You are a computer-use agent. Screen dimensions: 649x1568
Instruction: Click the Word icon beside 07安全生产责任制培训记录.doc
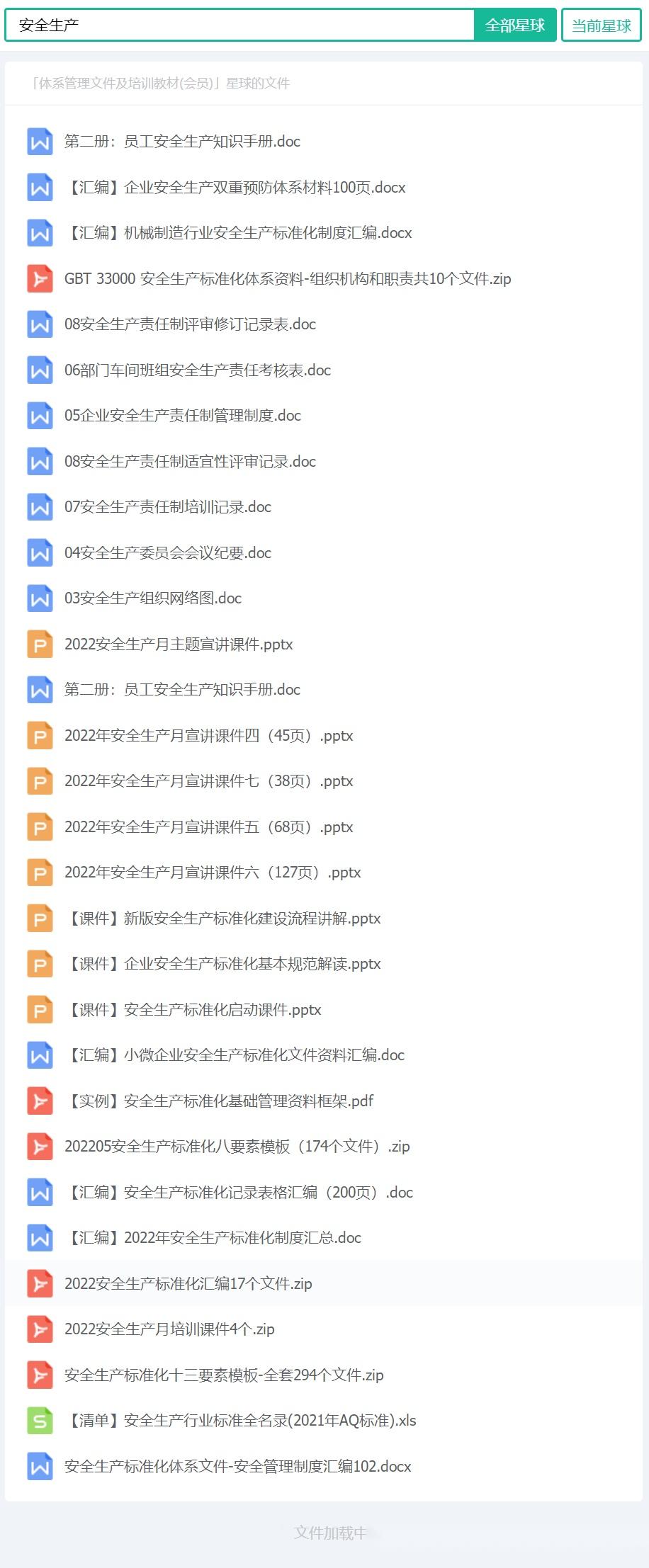(x=40, y=507)
